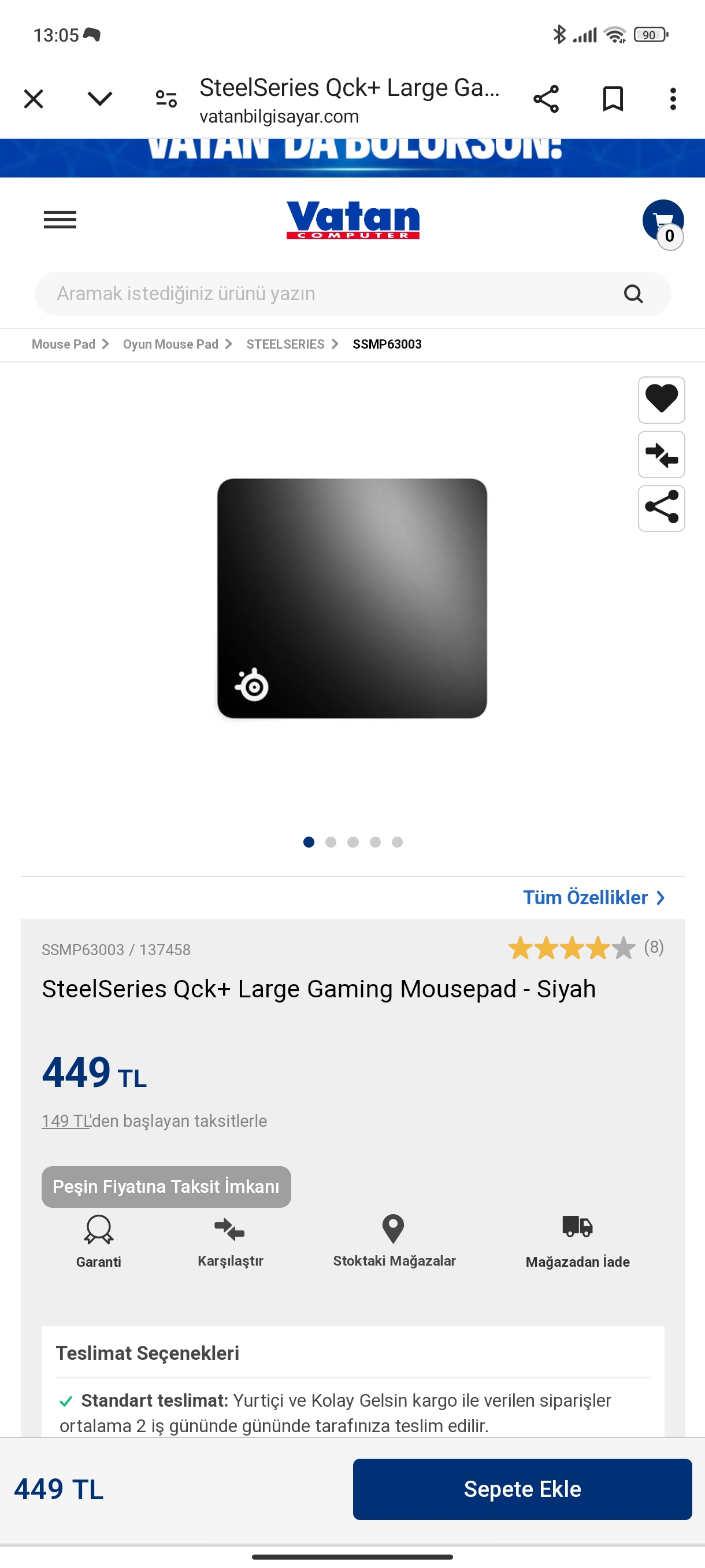Add product to favorites with the heart
The width and height of the screenshot is (705, 1568).
661,400
